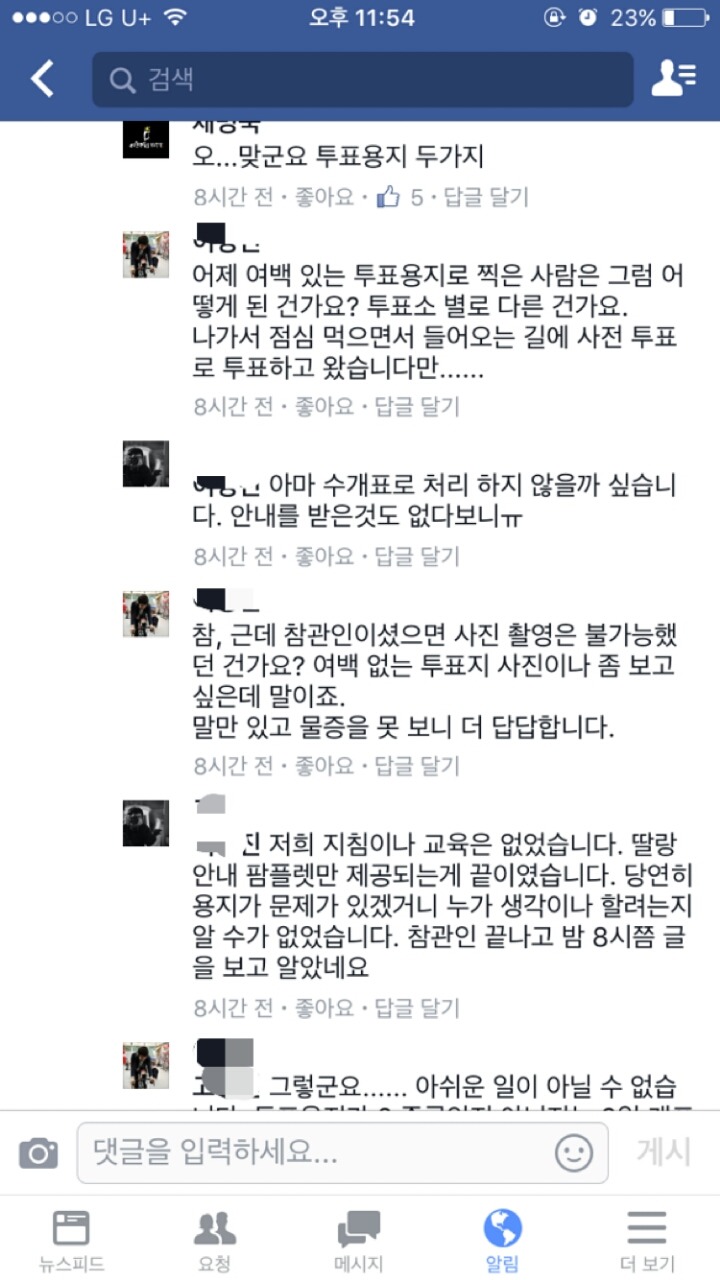The image size is (720, 1280).
Task: Open the camera icon to attach a photo
Action: 38,1154
